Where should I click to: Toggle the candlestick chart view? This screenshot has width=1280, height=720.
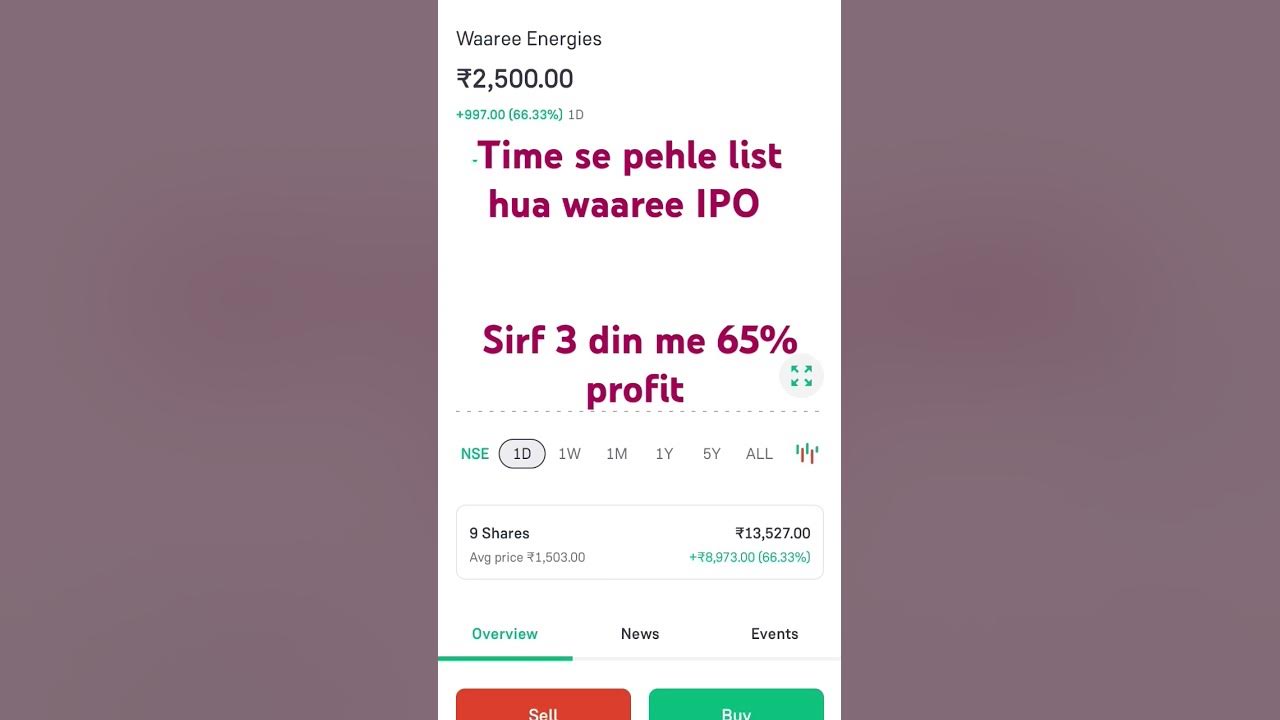click(x=807, y=453)
